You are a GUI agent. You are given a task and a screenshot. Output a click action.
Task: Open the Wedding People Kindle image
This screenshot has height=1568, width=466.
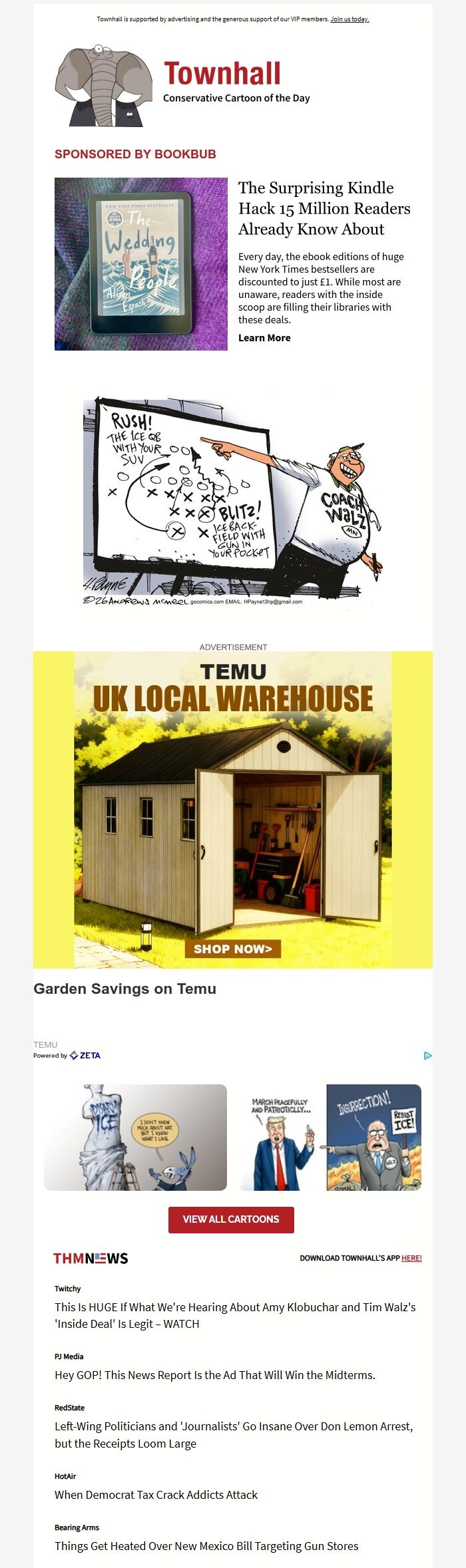[x=141, y=264]
